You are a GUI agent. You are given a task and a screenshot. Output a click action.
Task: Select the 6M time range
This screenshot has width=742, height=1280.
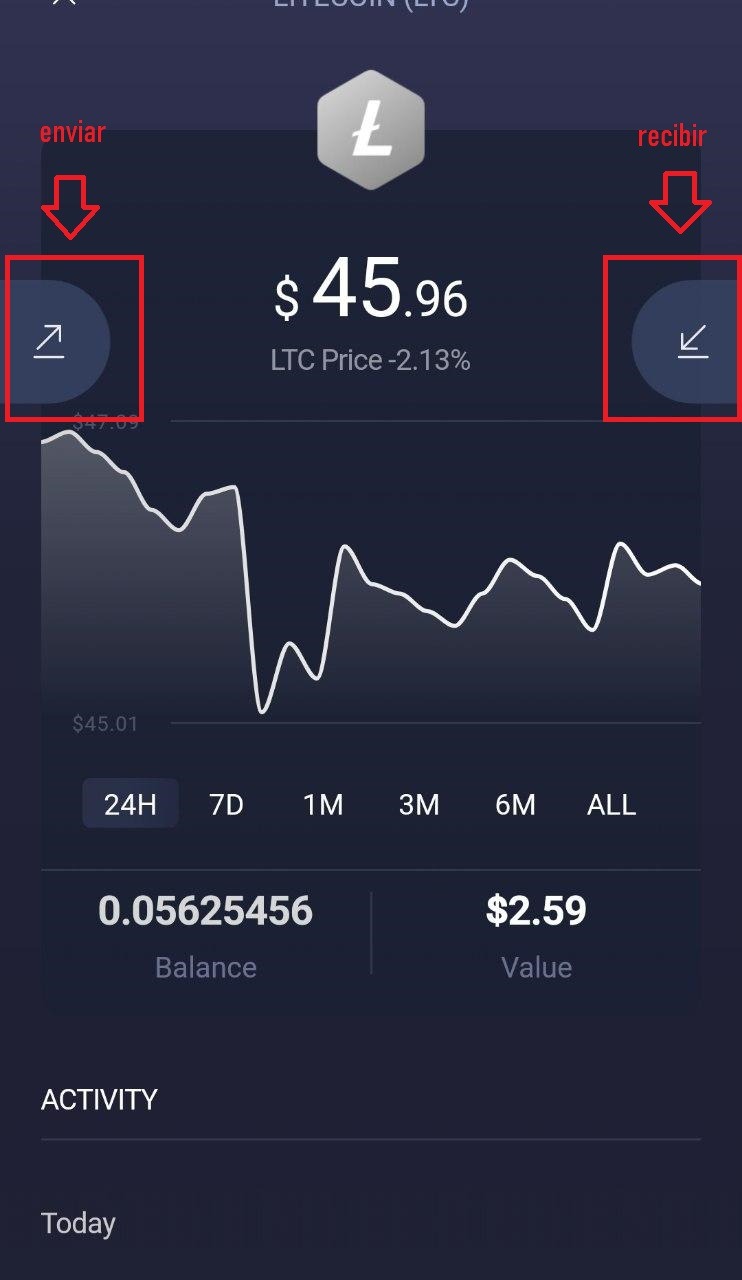(x=514, y=804)
